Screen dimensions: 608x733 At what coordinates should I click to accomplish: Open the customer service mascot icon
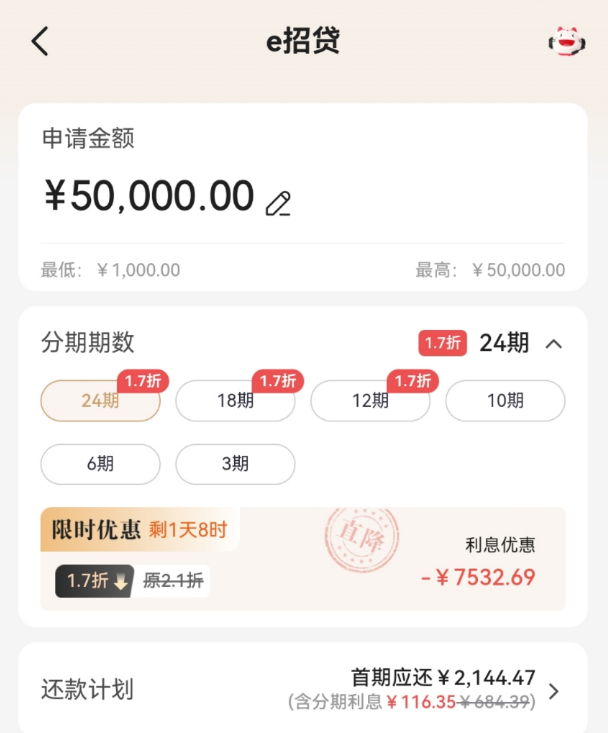click(x=566, y=42)
